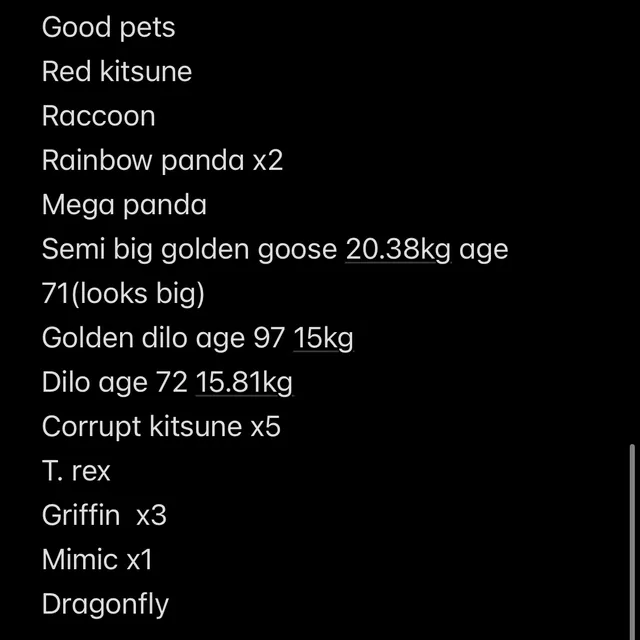The image size is (640, 640).
Task: Open the underlined 15kg golden dilo weight
Action: tap(324, 338)
